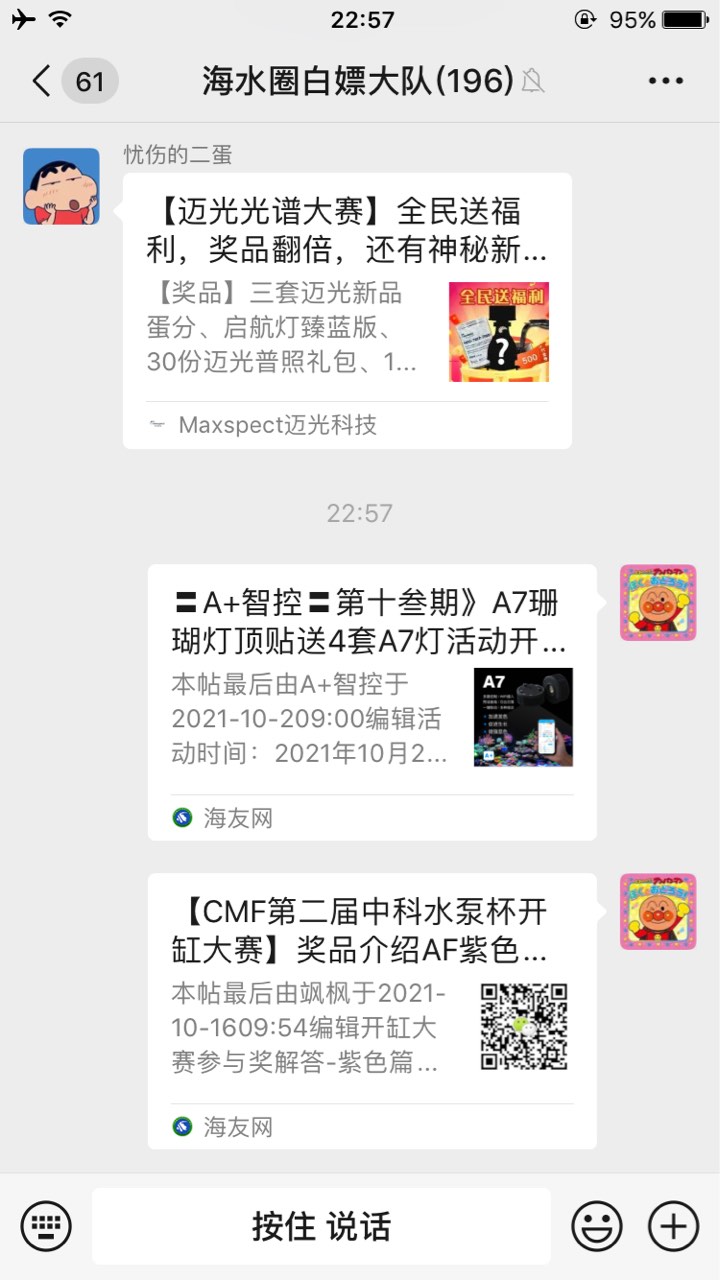Screen dimensions: 720x1280
Task: Tap the 按住 说话 voice button
Action: point(321,1226)
